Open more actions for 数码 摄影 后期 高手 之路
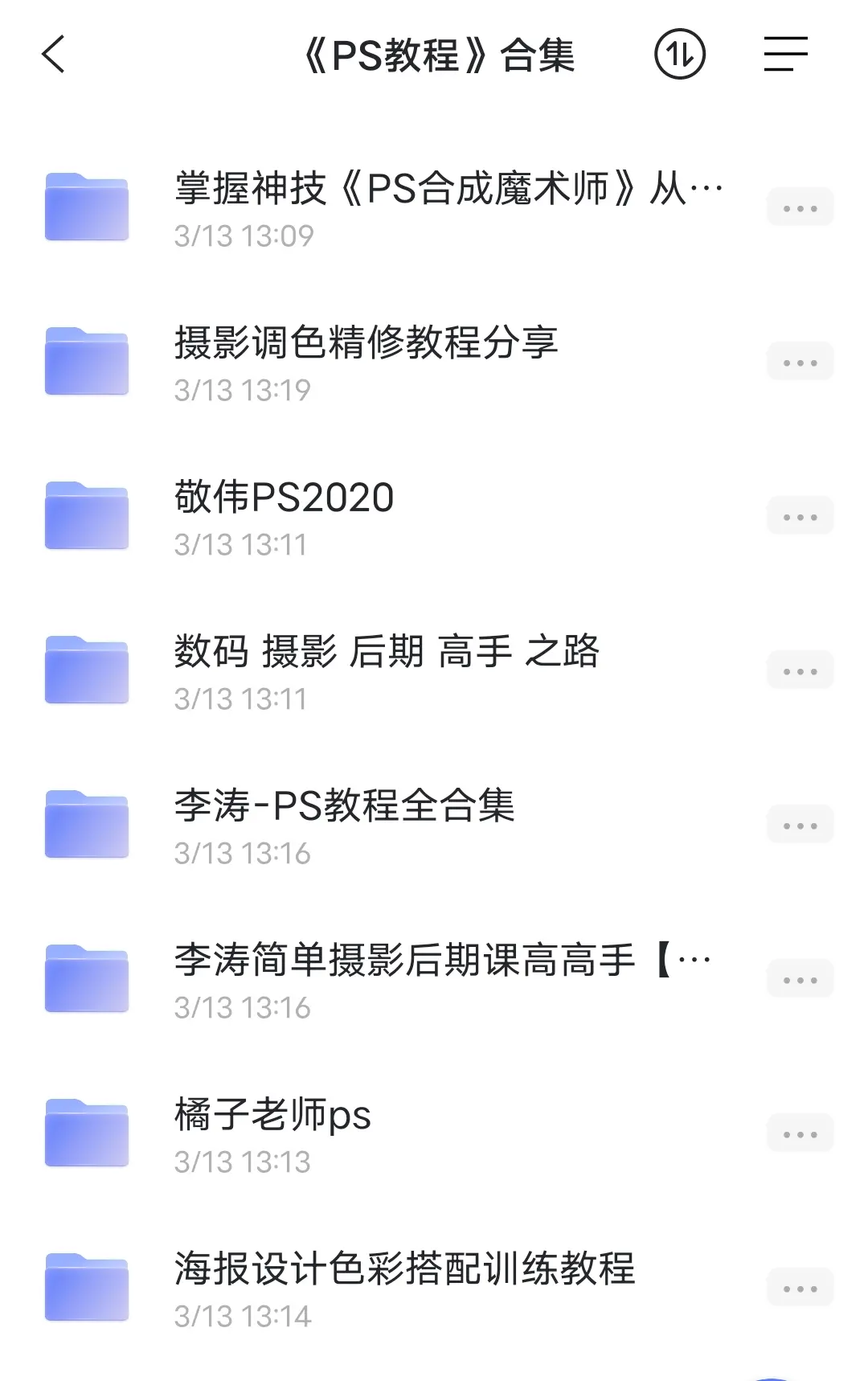The width and height of the screenshot is (868, 1381). tap(800, 671)
